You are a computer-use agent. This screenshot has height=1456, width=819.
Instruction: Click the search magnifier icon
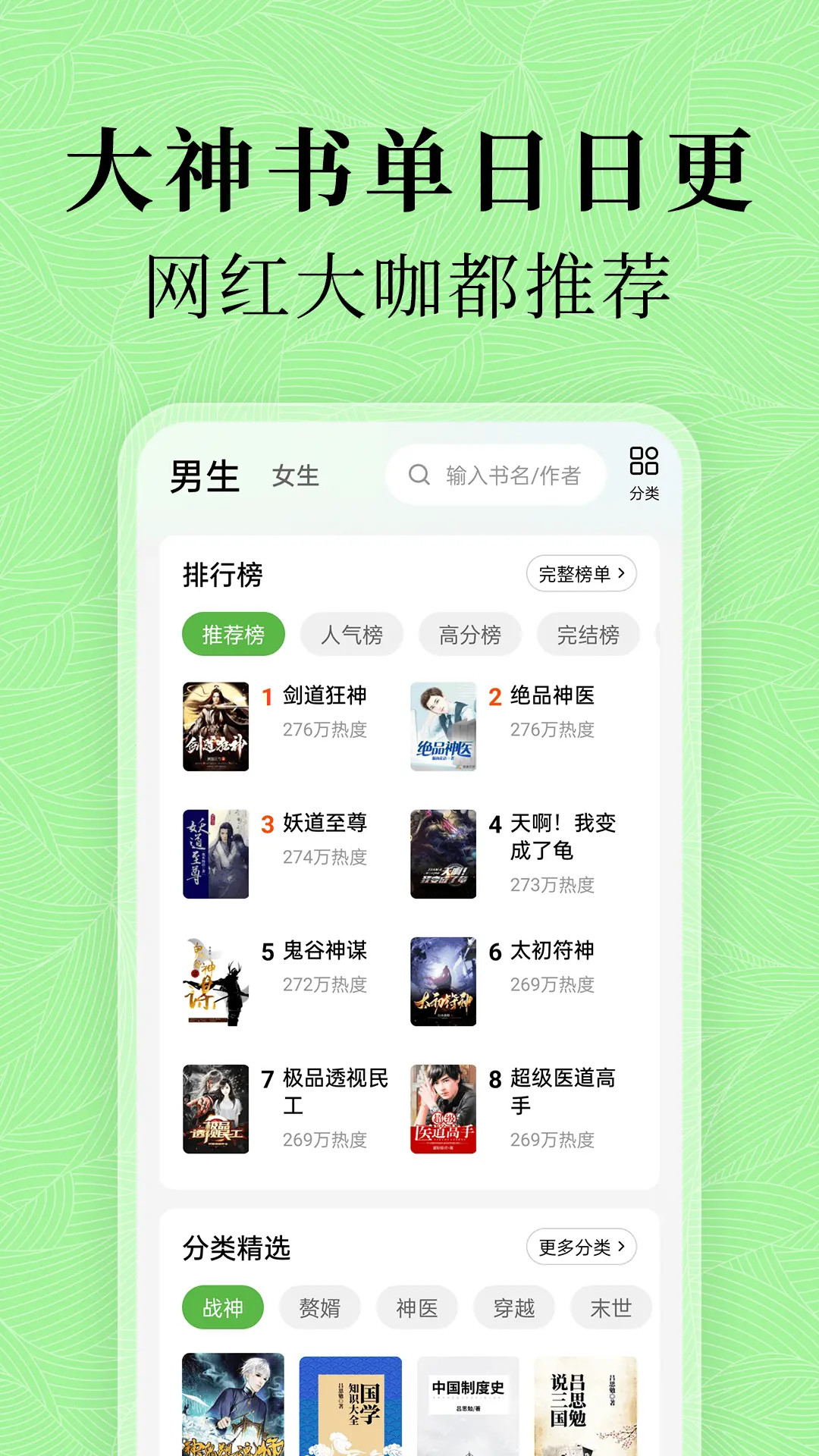point(416,474)
